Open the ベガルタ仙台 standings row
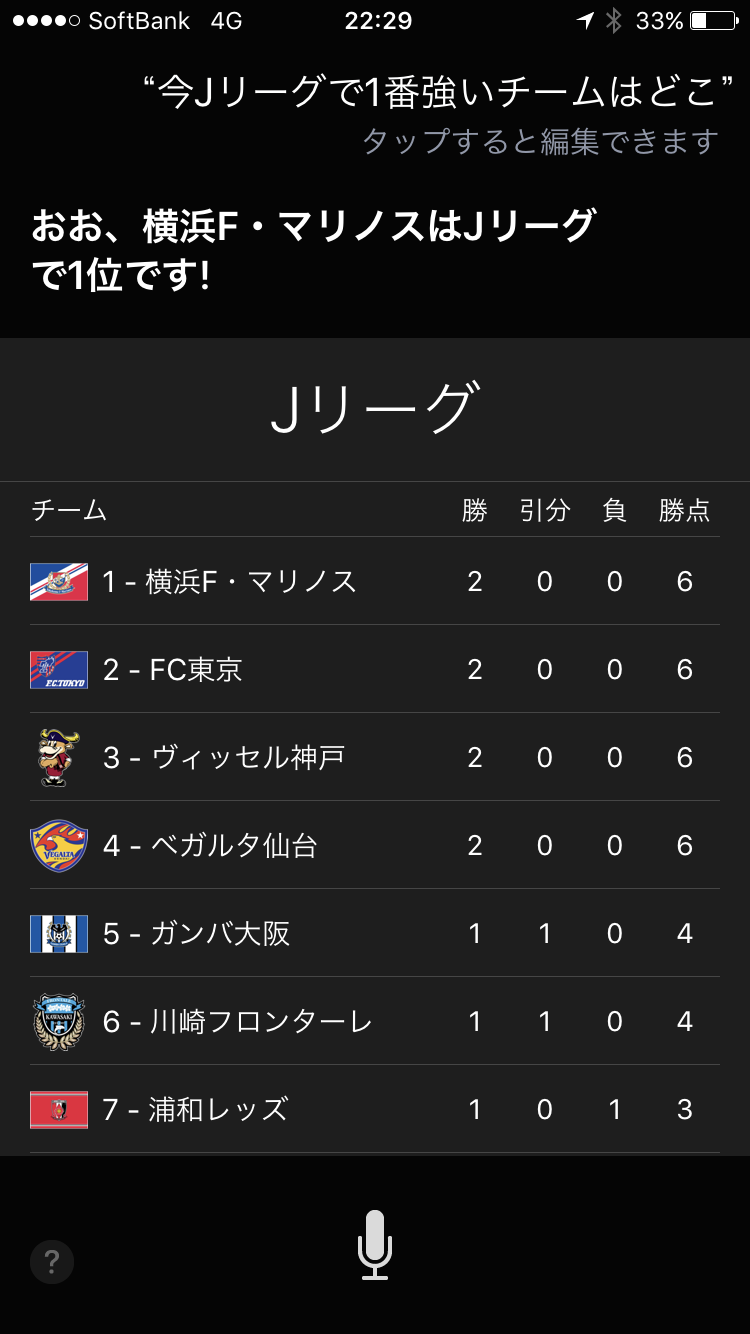This screenshot has height=1334, width=750. pyautogui.click(x=375, y=845)
